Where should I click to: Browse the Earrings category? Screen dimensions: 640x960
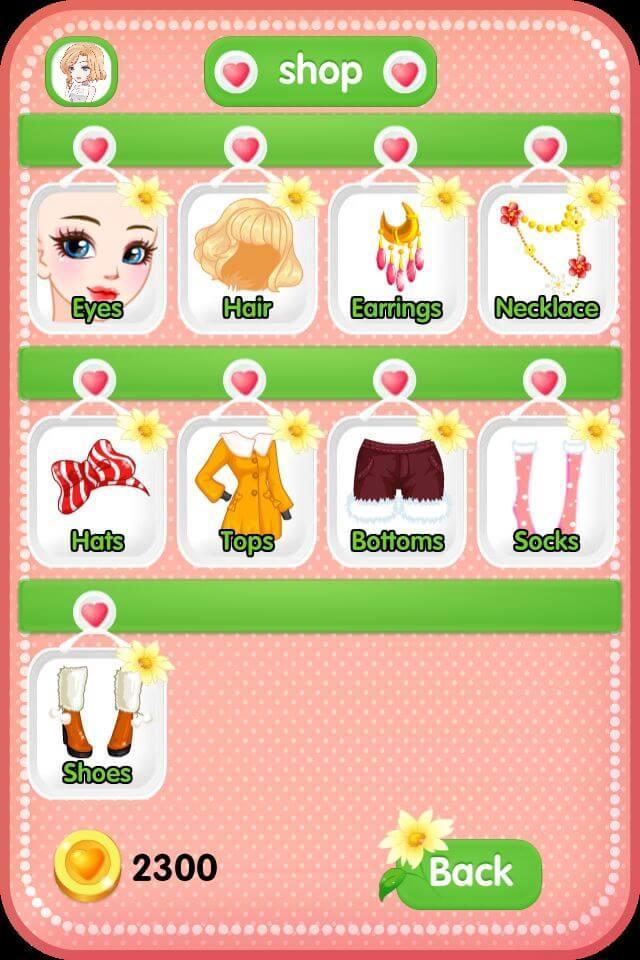tap(396, 258)
